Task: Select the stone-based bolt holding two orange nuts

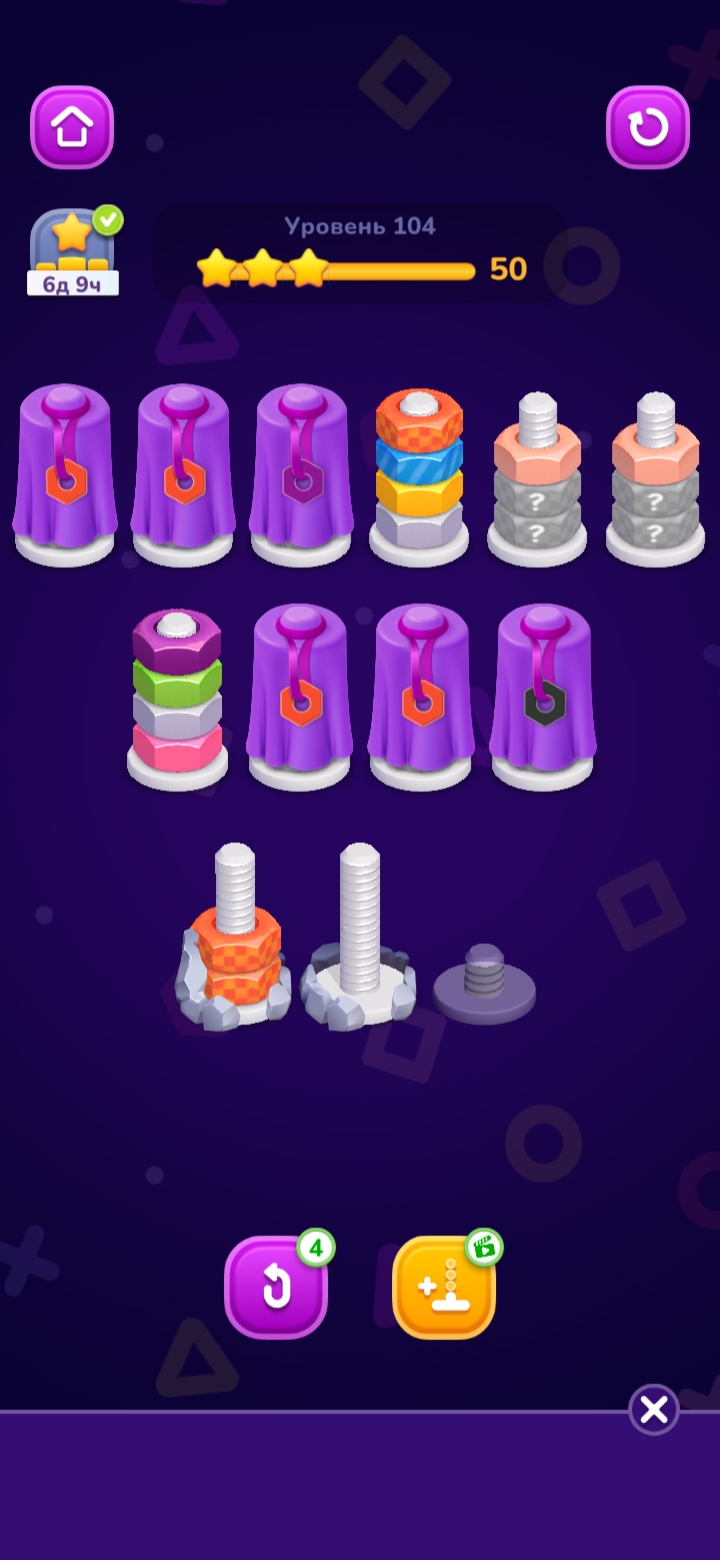Action: (x=236, y=950)
